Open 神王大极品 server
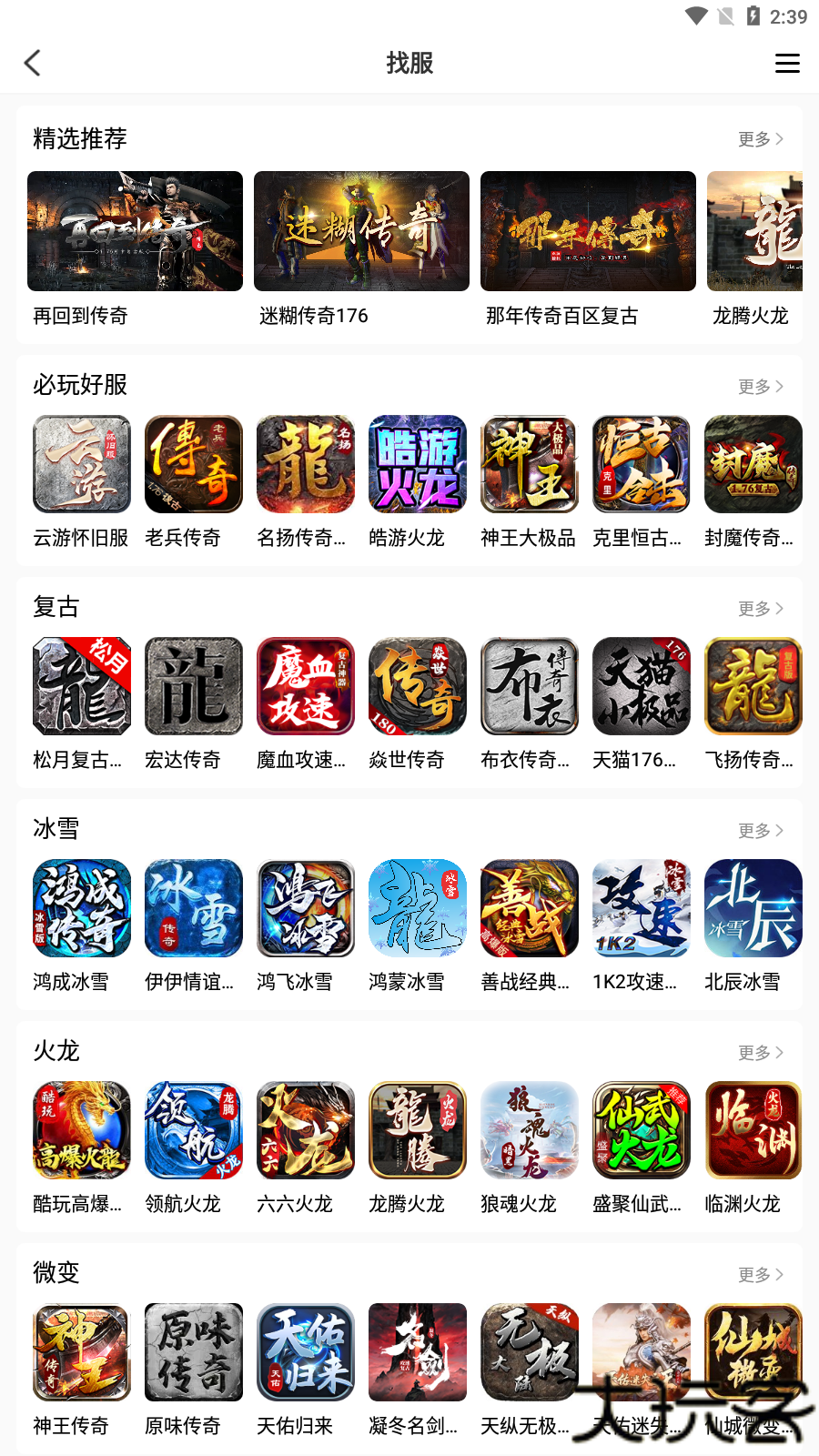This screenshot has height=1456, width=819. pos(530,464)
